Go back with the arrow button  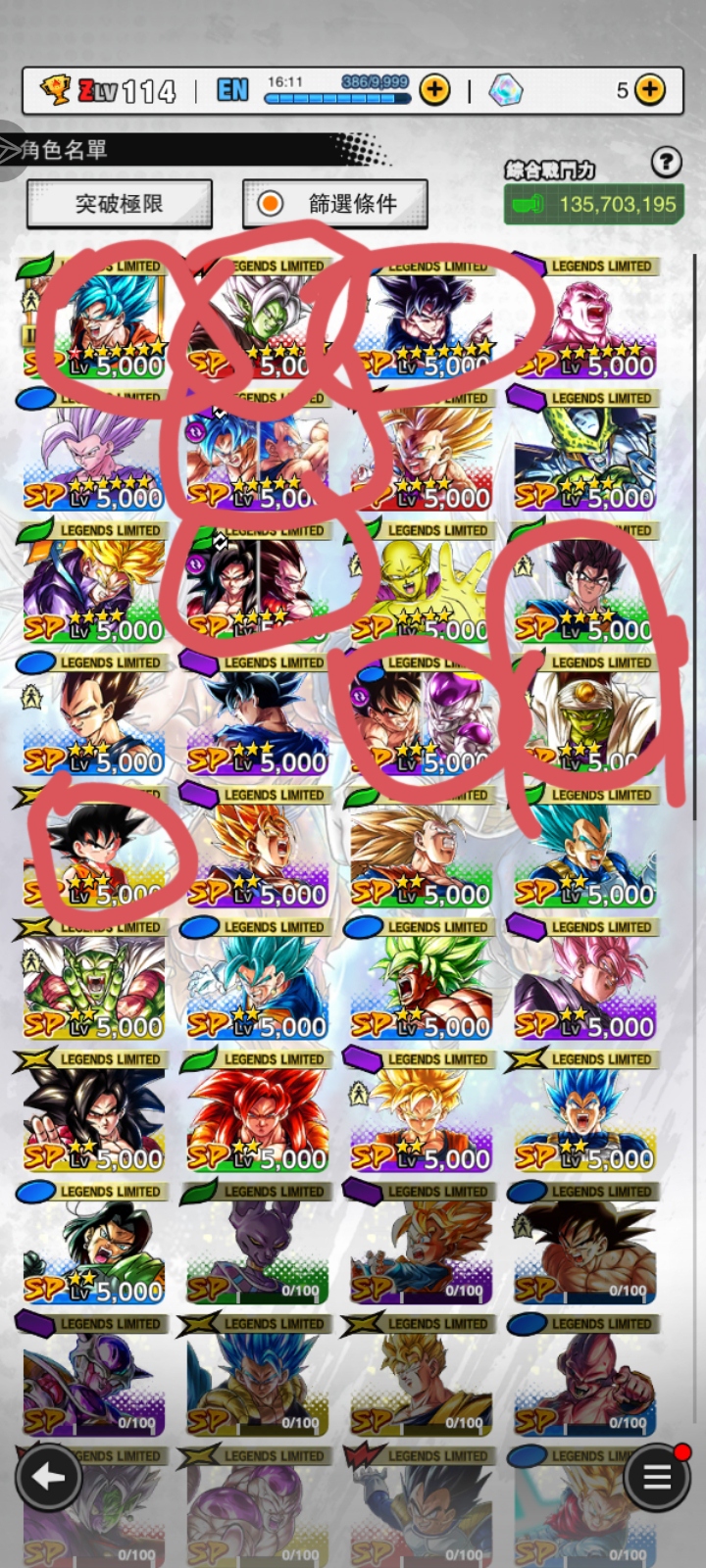(47, 1478)
